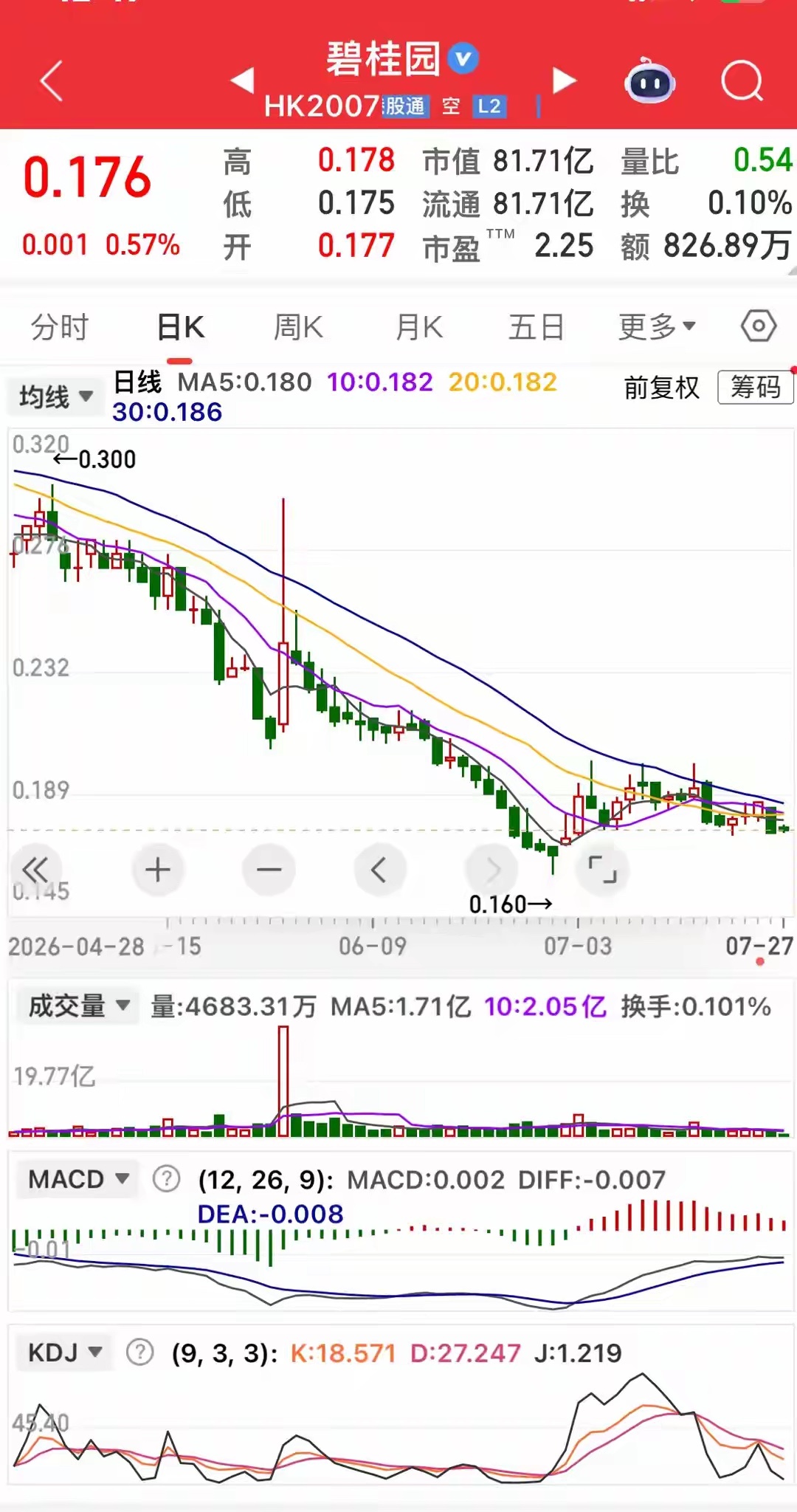Open chart settings hexagon icon

(759, 326)
